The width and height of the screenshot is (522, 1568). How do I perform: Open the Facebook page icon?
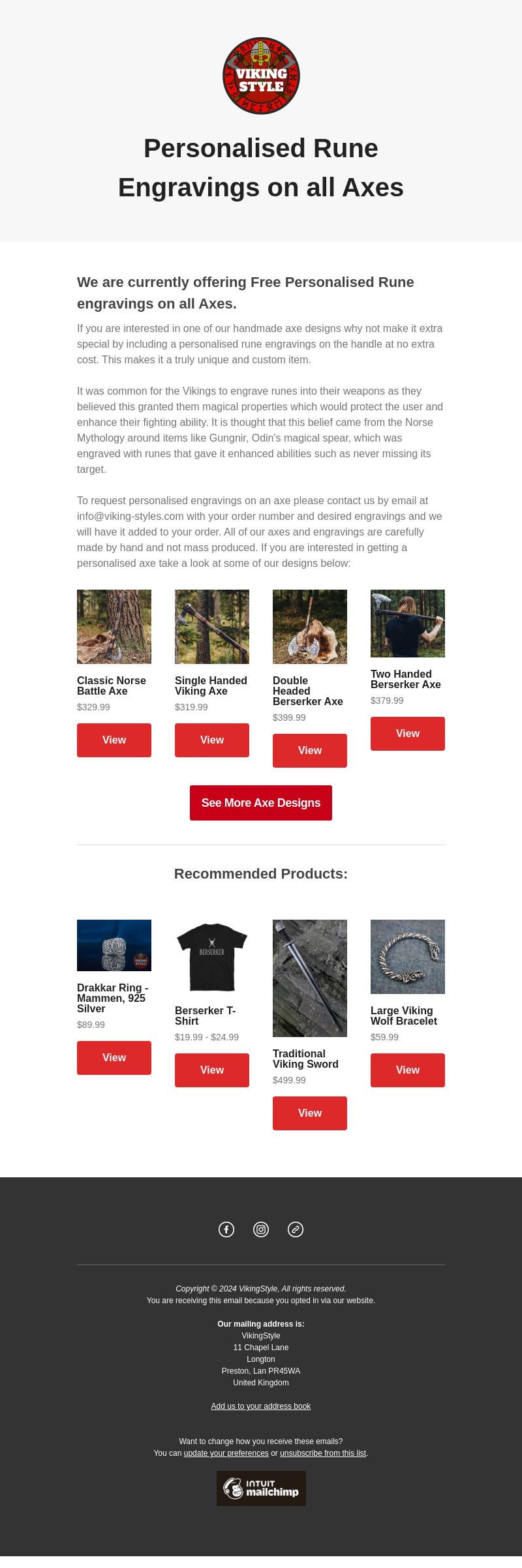pyautogui.click(x=226, y=1229)
